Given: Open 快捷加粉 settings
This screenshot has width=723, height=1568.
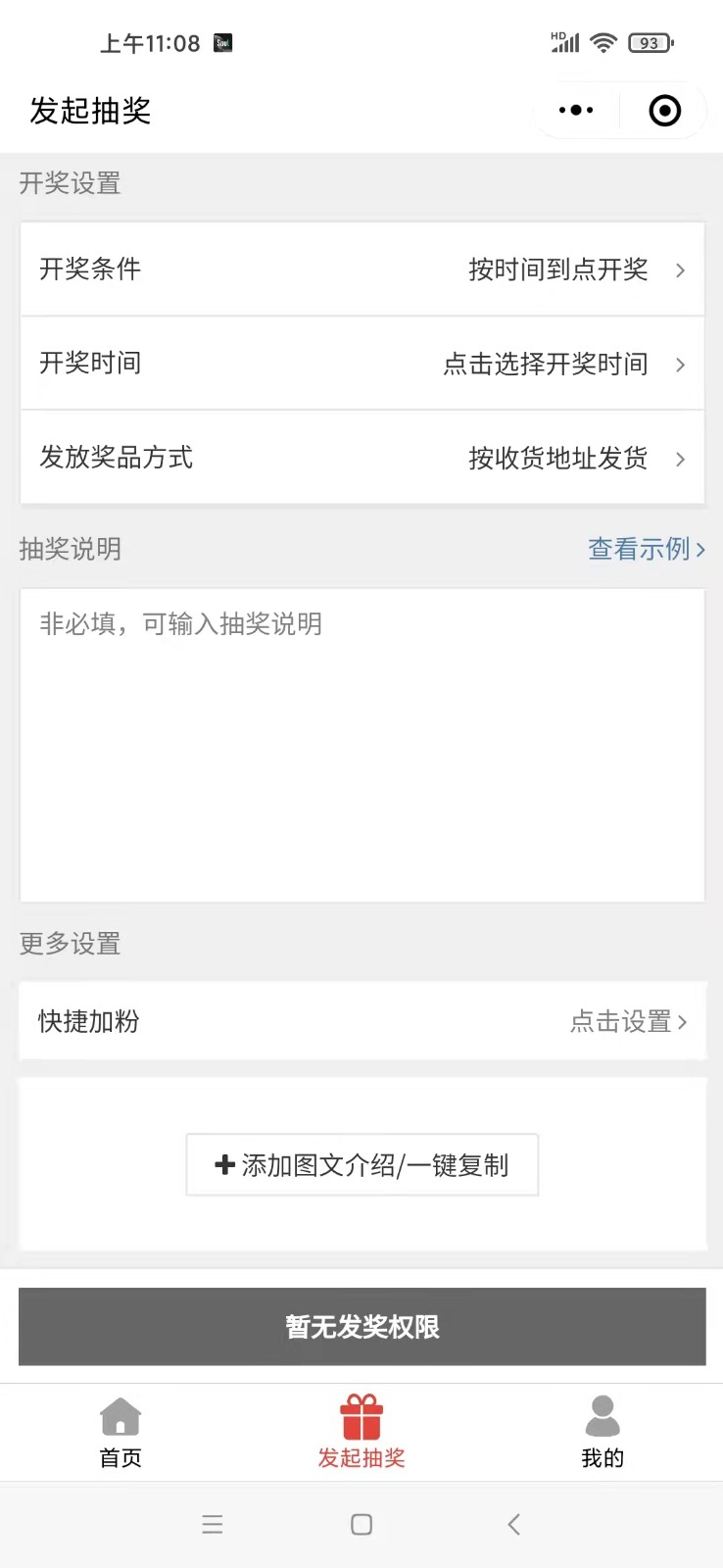Looking at the screenshot, I should (362, 1021).
